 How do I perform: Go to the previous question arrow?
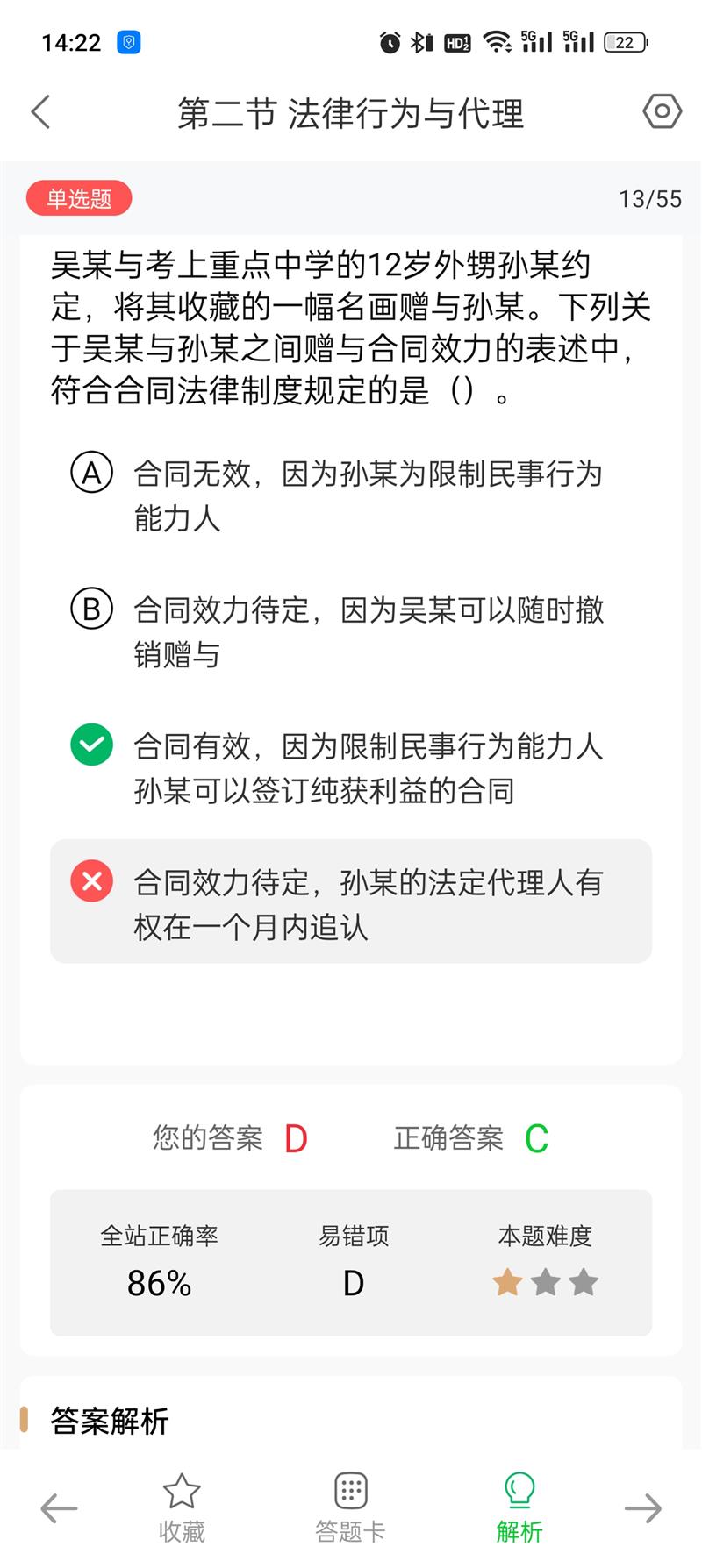click(59, 1508)
